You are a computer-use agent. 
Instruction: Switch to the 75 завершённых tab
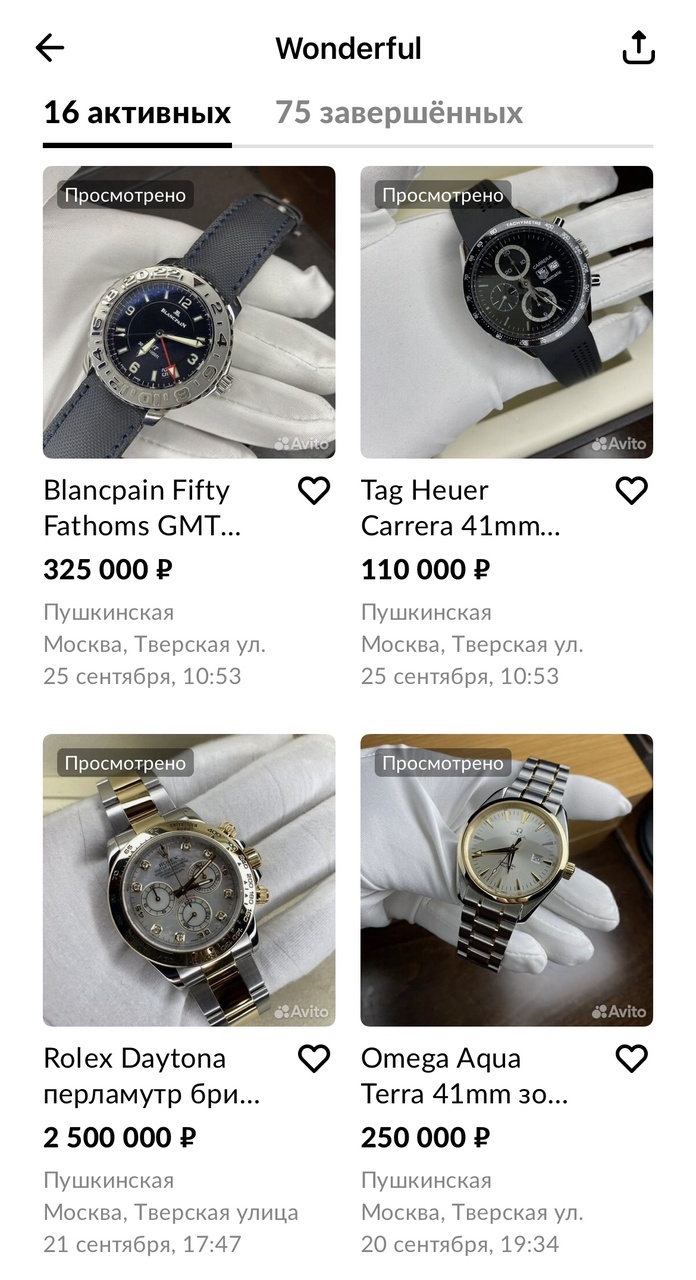[x=399, y=113]
